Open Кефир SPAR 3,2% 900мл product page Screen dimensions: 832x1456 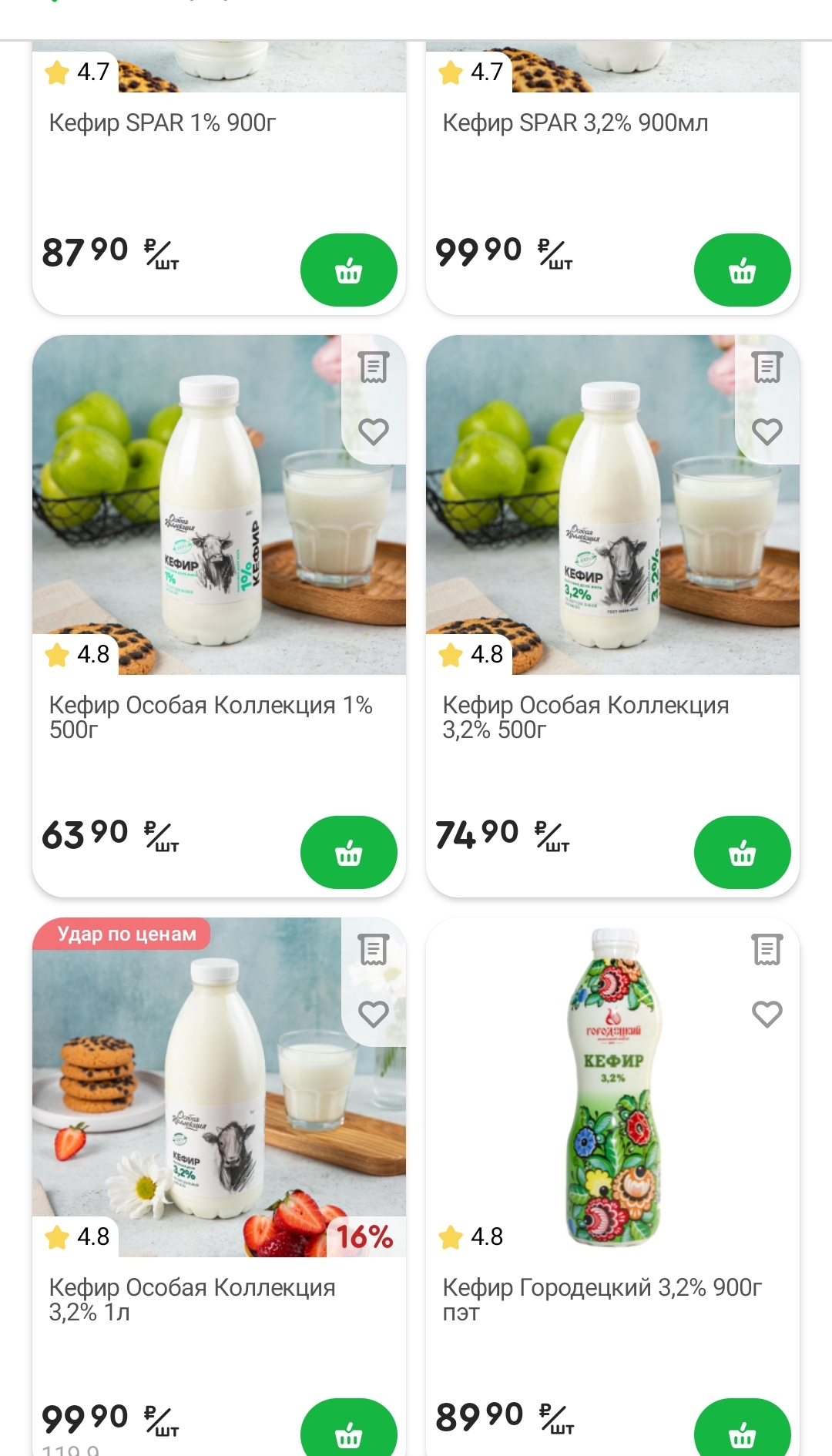click(x=575, y=123)
